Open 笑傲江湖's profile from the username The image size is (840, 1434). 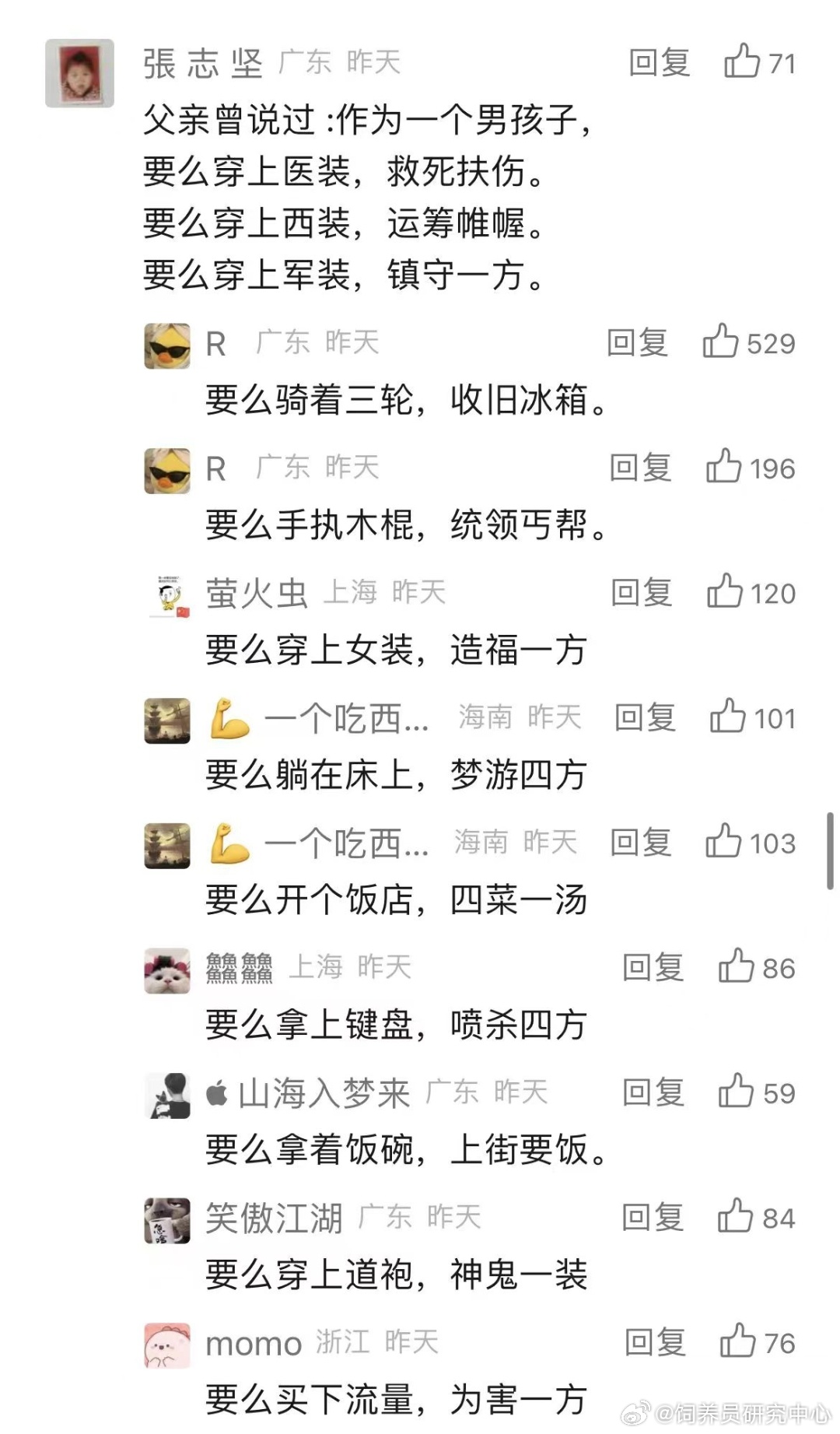click(274, 1218)
